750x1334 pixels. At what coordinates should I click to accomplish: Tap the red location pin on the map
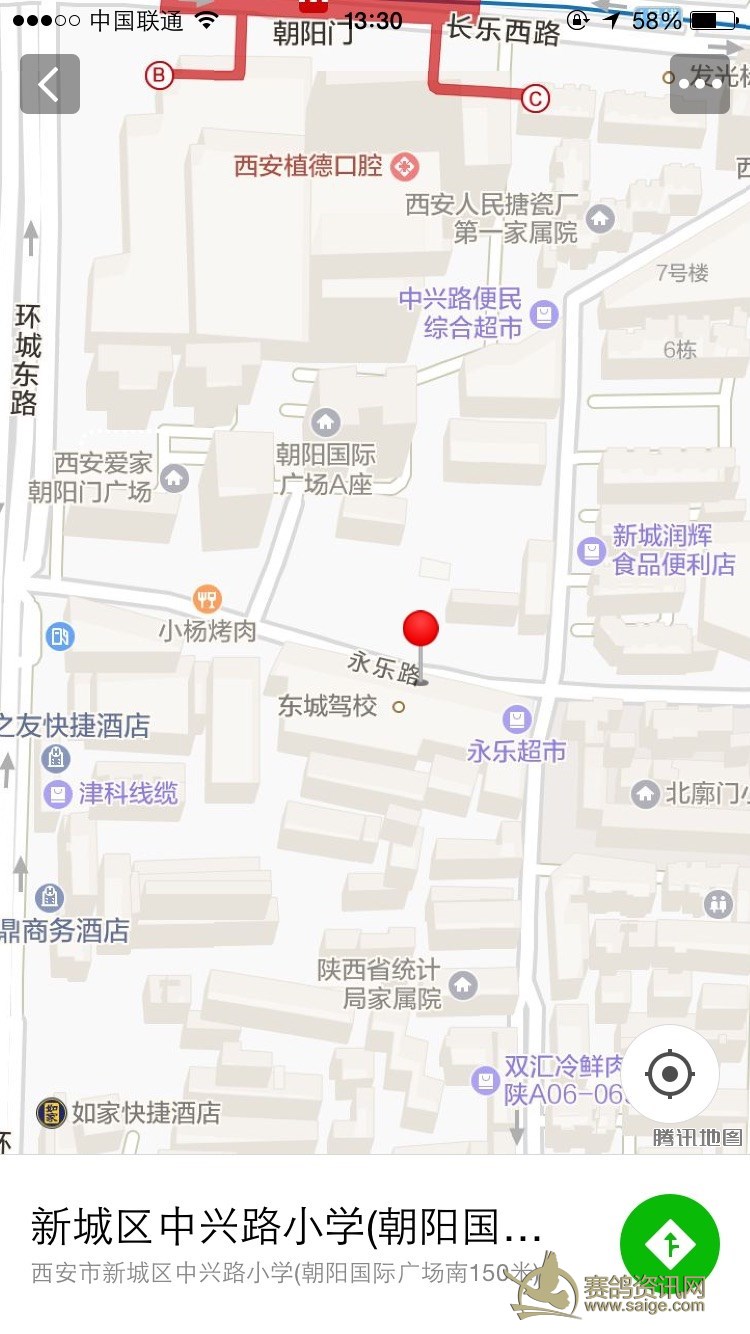[421, 631]
